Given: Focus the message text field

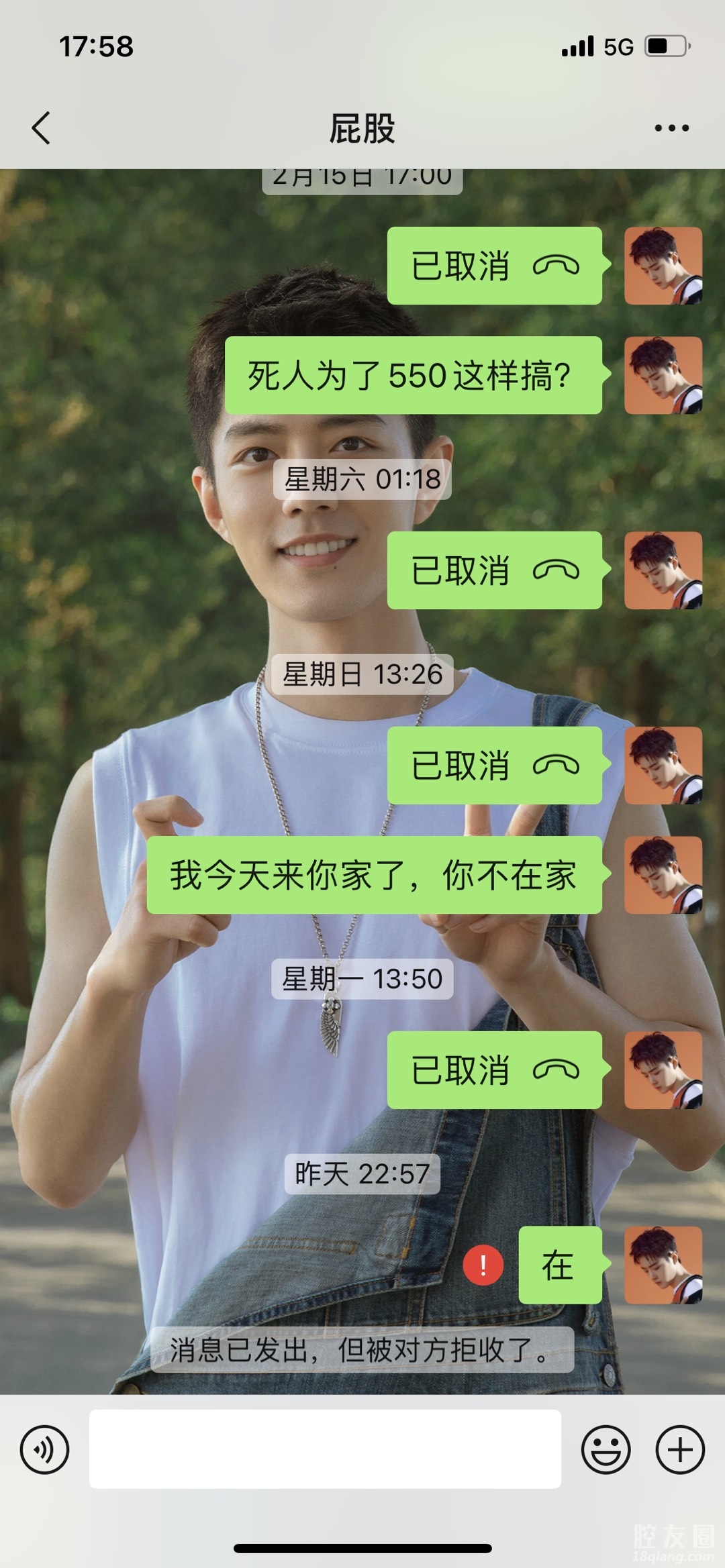Looking at the screenshot, I should pyautogui.click(x=325, y=1449).
